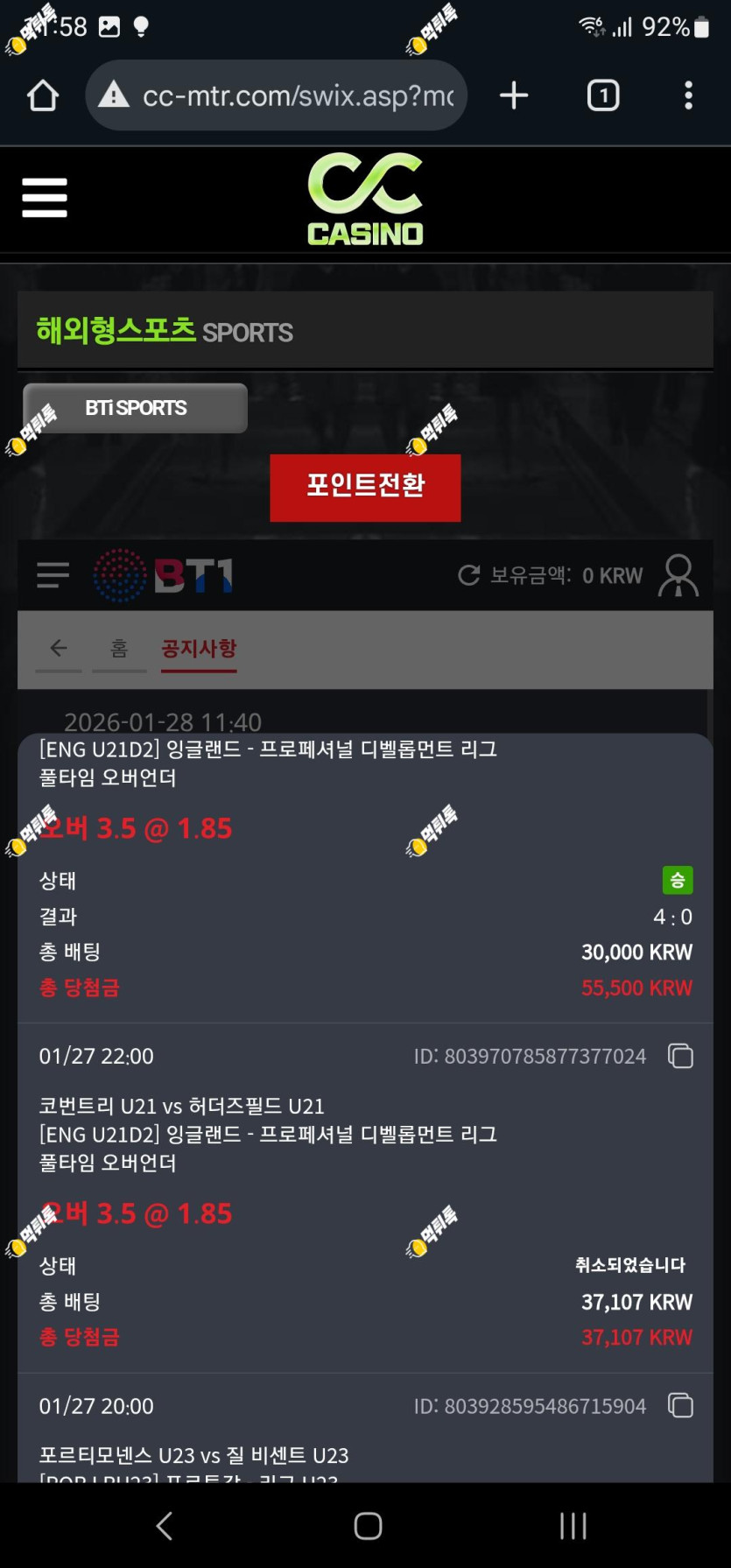Viewport: 731px width, 1568px height.
Task: Open the BT1 sportsbook side menu
Action: (x=53, y=575)
